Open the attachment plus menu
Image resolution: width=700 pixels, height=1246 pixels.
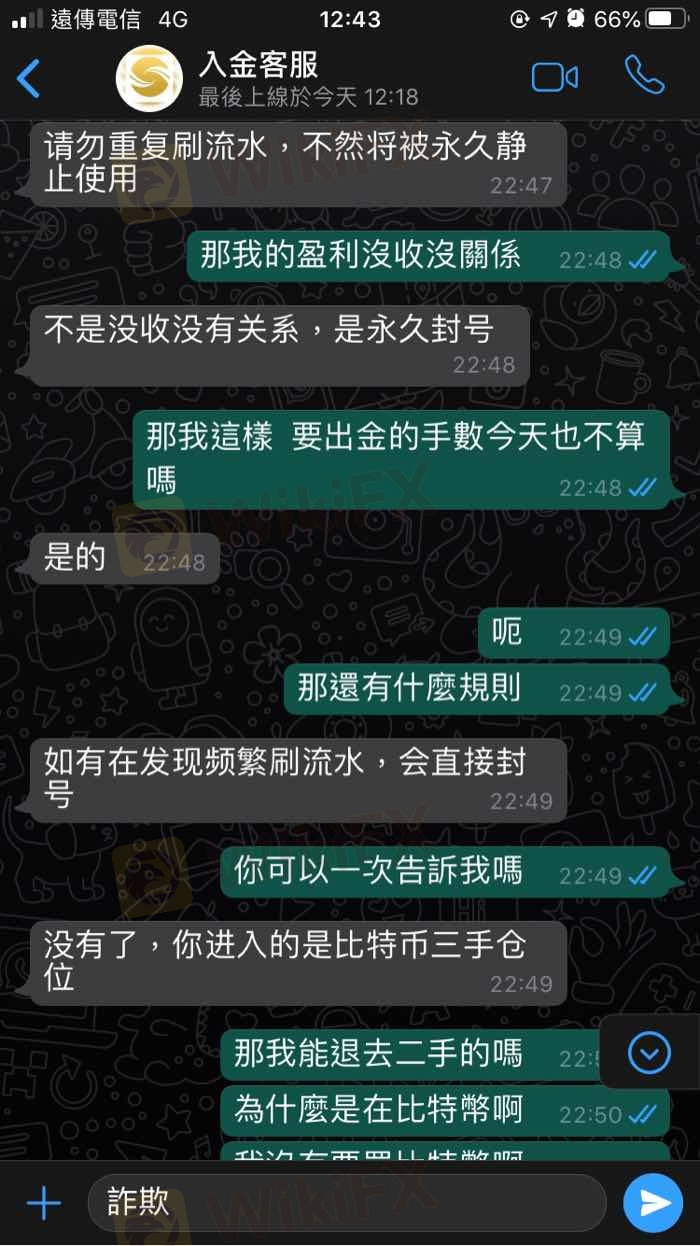pyautogui.click(x=43, y=1204)
